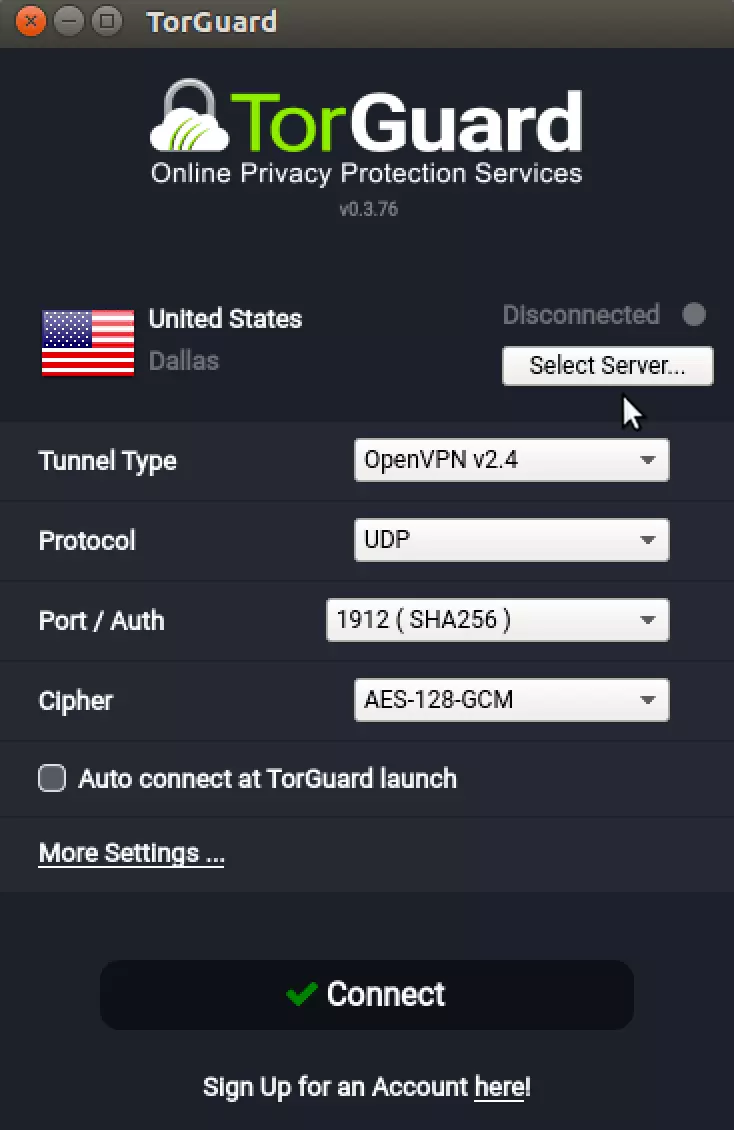Click the Disconnected status indicator circle
The image size is (734, 1130).
(x=695, y=314)
